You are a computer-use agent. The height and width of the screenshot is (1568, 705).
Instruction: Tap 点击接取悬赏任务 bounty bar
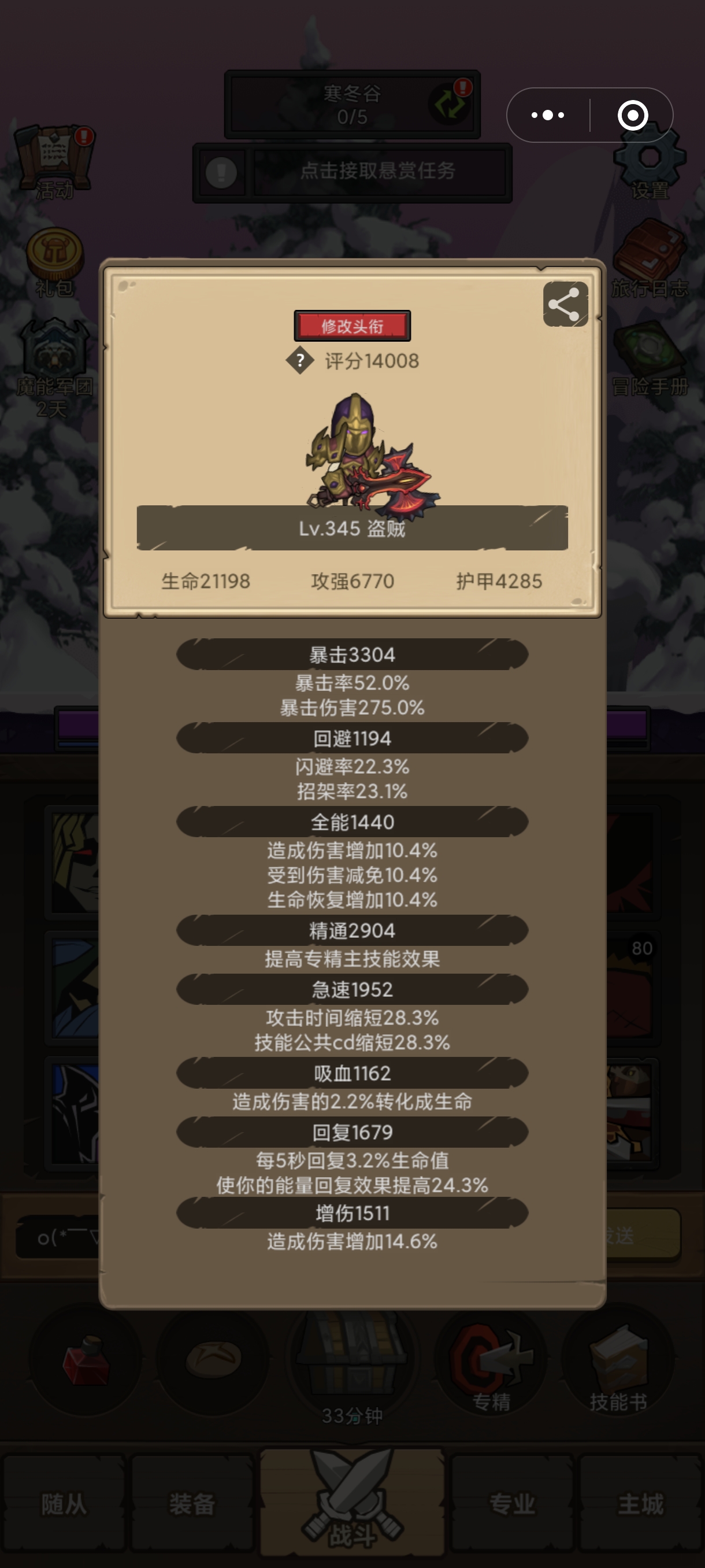coord(379,171)
